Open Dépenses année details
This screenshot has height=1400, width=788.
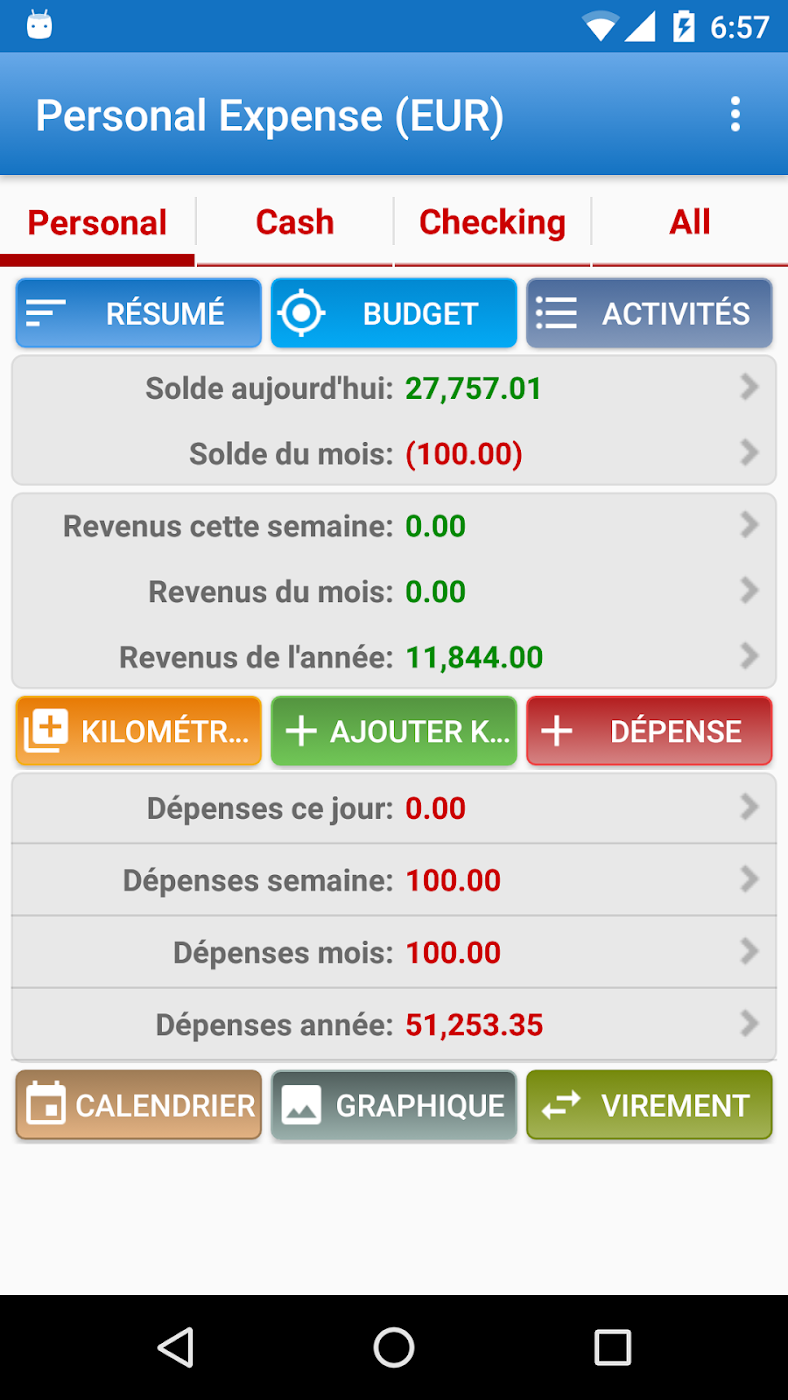394,1024
